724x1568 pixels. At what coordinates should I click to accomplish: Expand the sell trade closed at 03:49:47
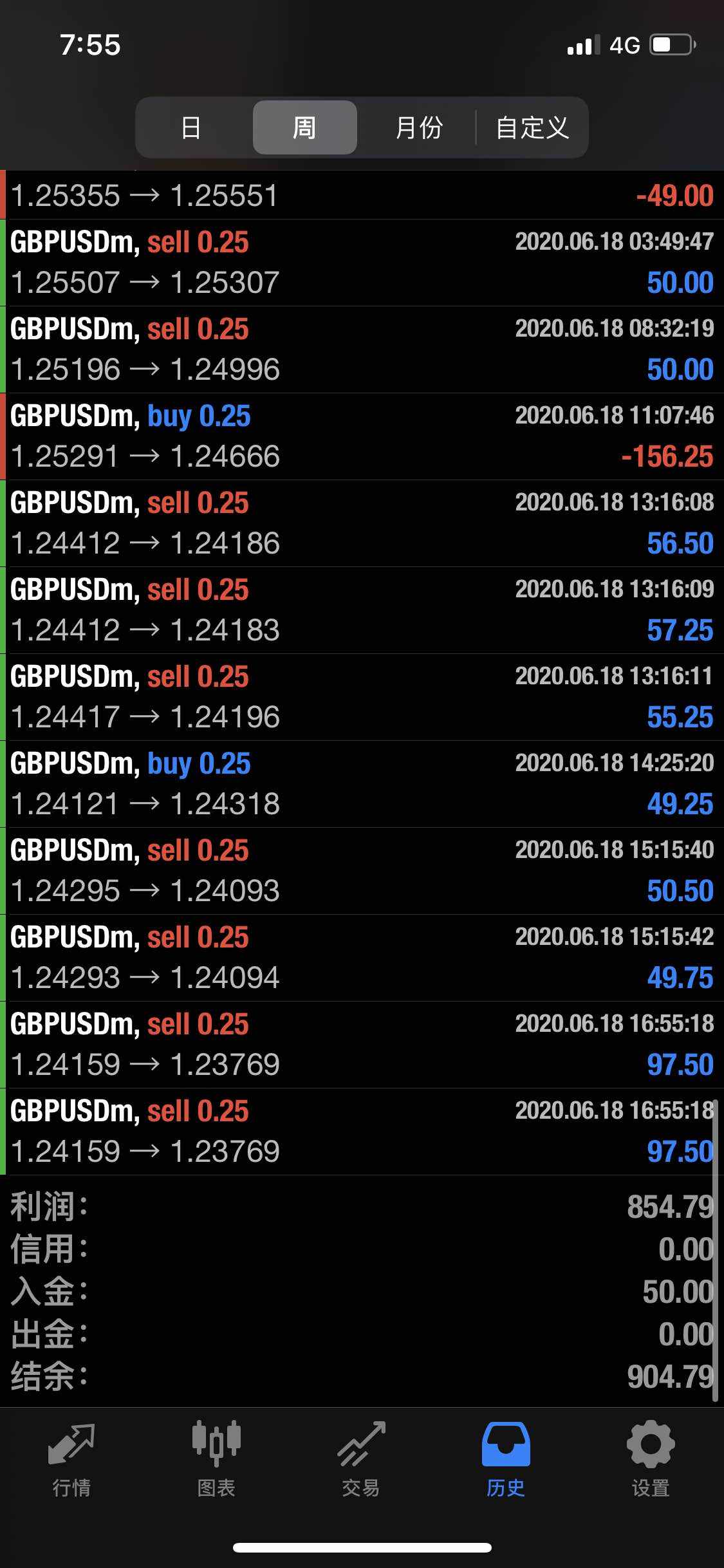[x=362, y=263]
